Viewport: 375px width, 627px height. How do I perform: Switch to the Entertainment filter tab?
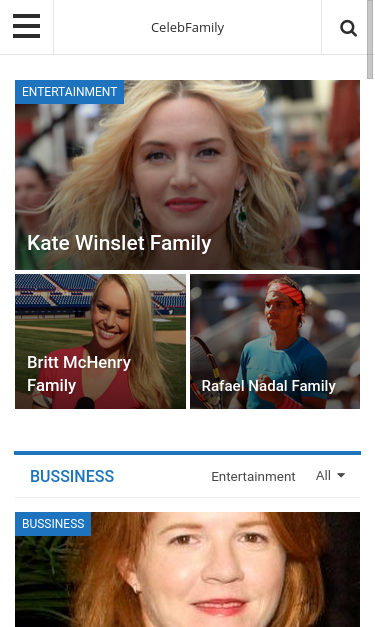pyautogui.click(x=253, y=477)
